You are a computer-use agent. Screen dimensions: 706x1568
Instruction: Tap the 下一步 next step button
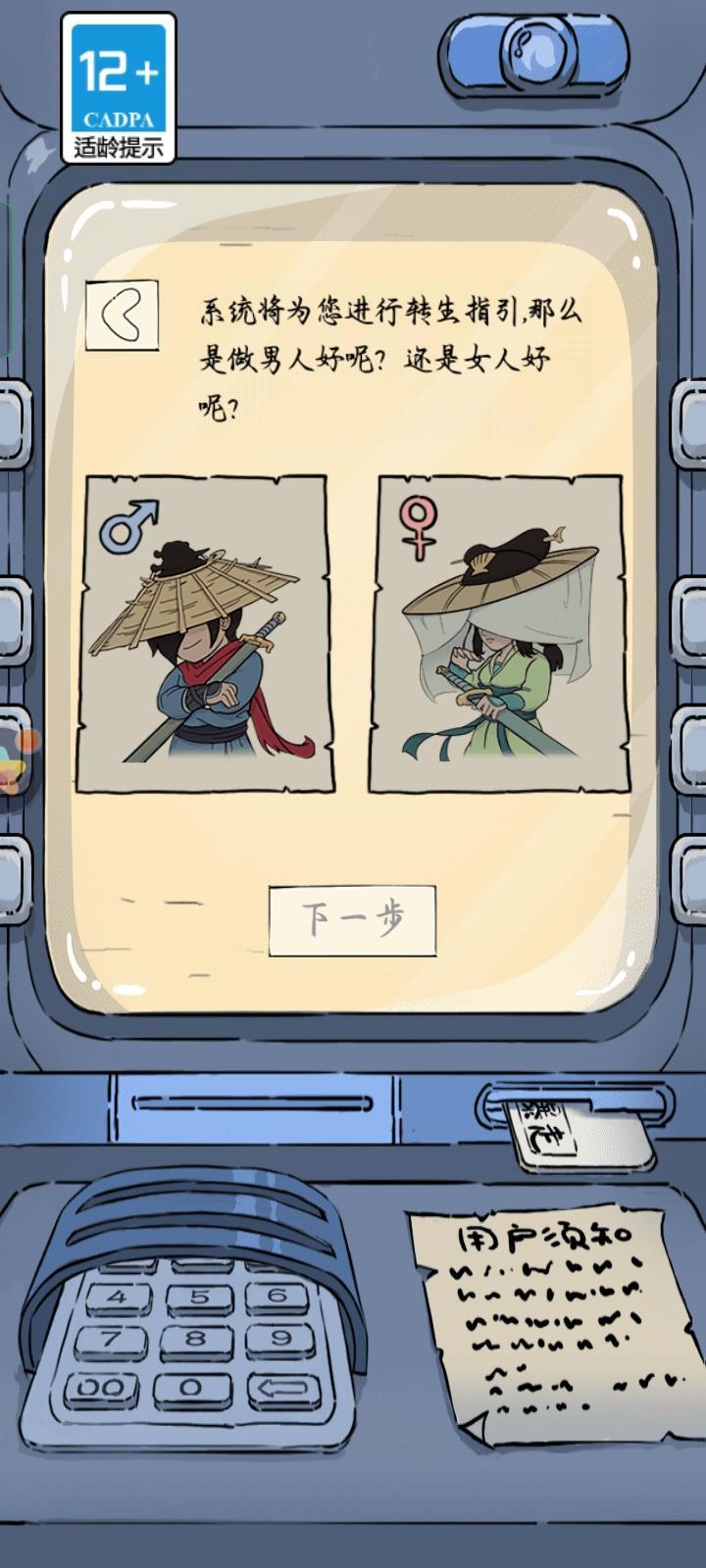click(352, 920)
